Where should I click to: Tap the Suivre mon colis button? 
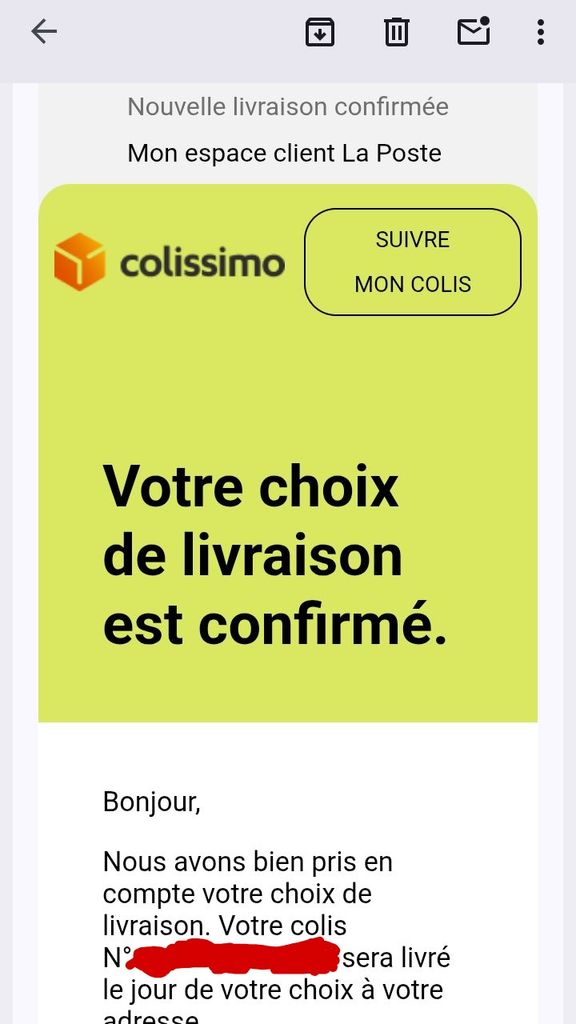tap(413, 262)
